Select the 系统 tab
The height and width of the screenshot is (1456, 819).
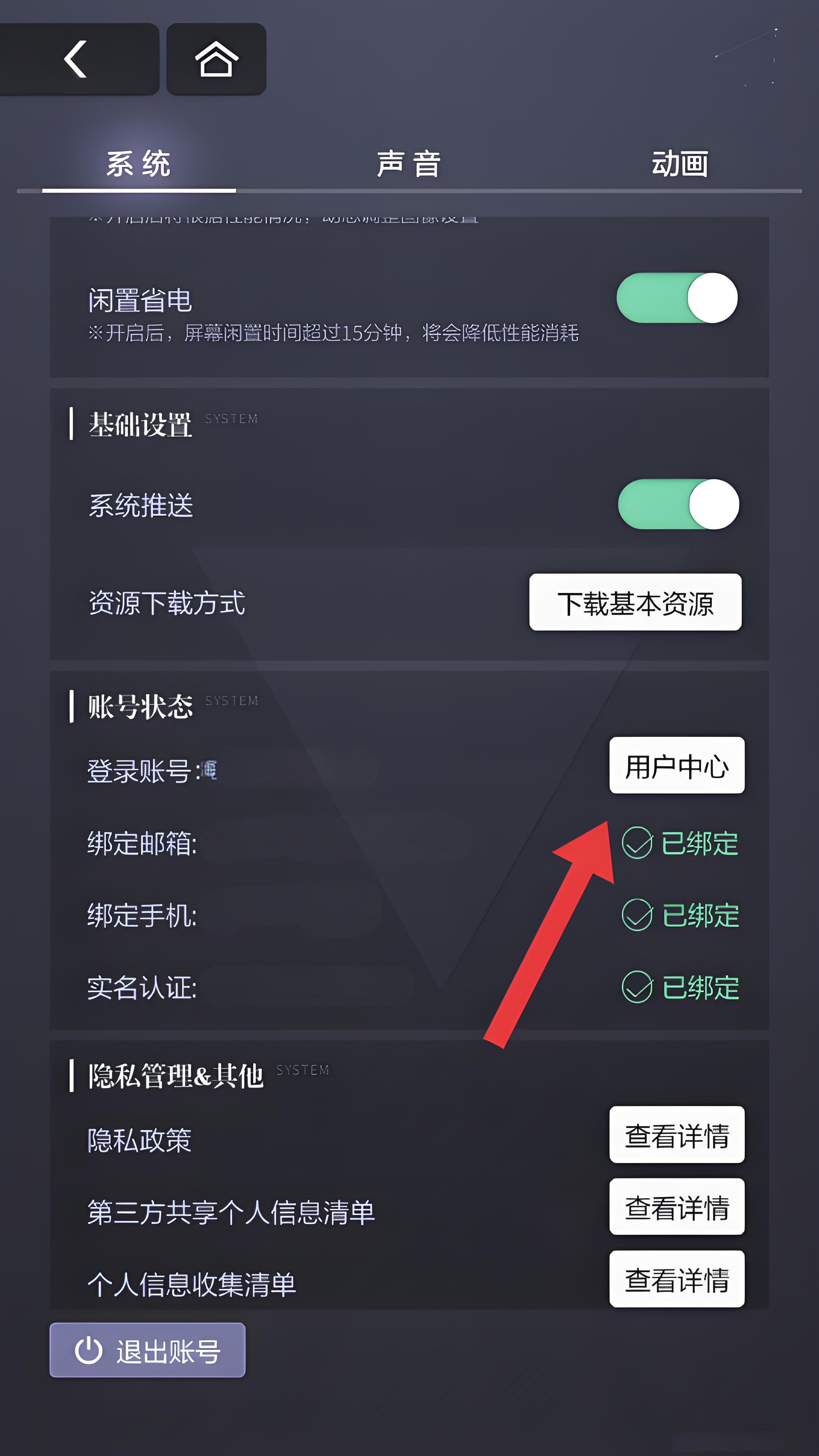139,165
